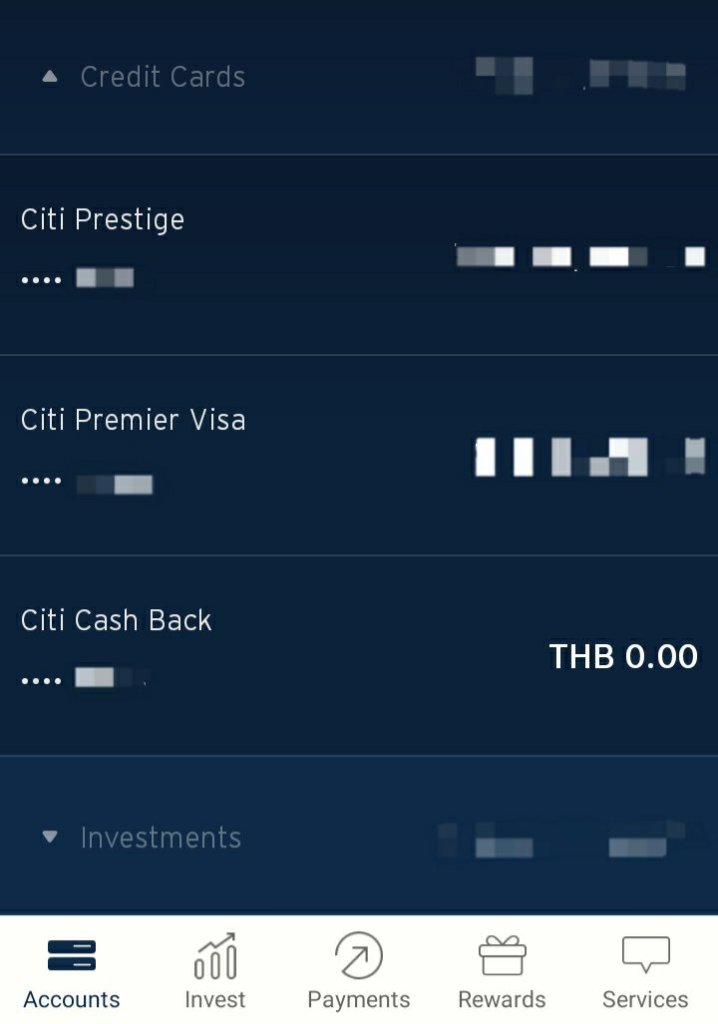
Task: Switch to the Rewards tab
Action: coord(502,971)
